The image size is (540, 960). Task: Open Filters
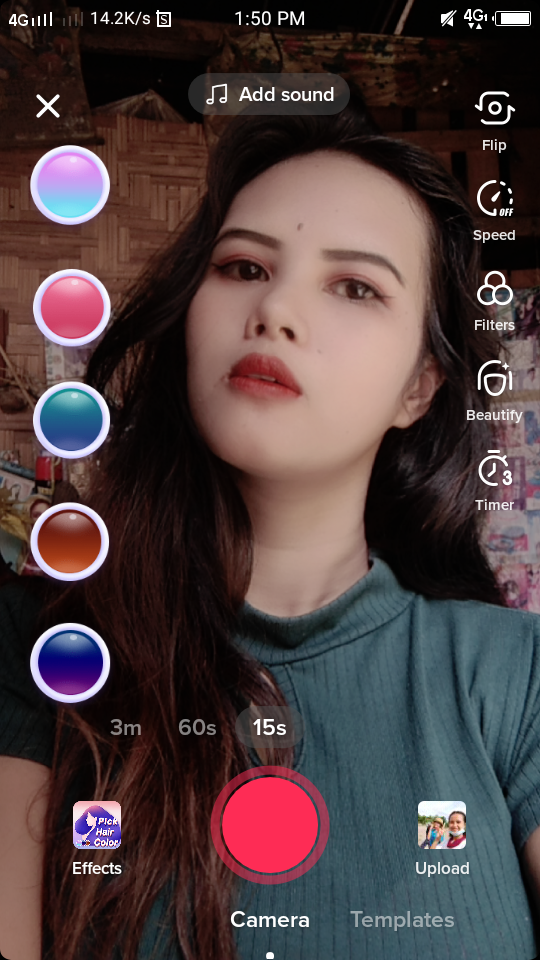[494, 301]
